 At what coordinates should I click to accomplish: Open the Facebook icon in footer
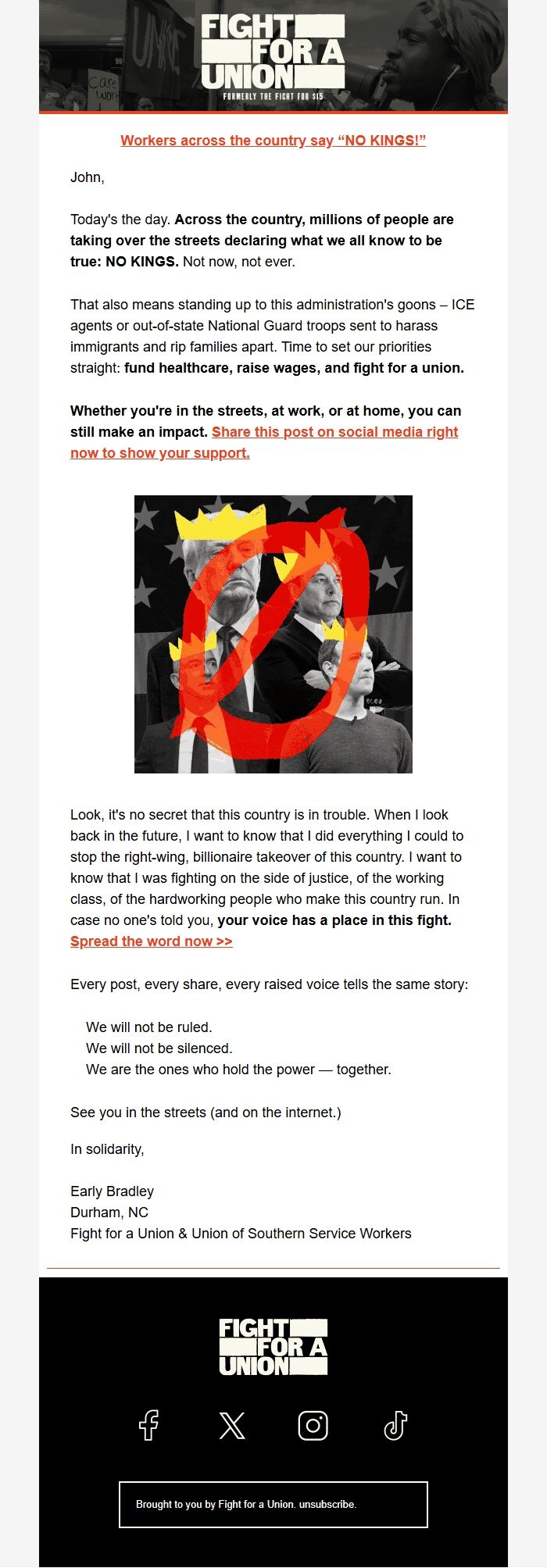point(149,1426)
